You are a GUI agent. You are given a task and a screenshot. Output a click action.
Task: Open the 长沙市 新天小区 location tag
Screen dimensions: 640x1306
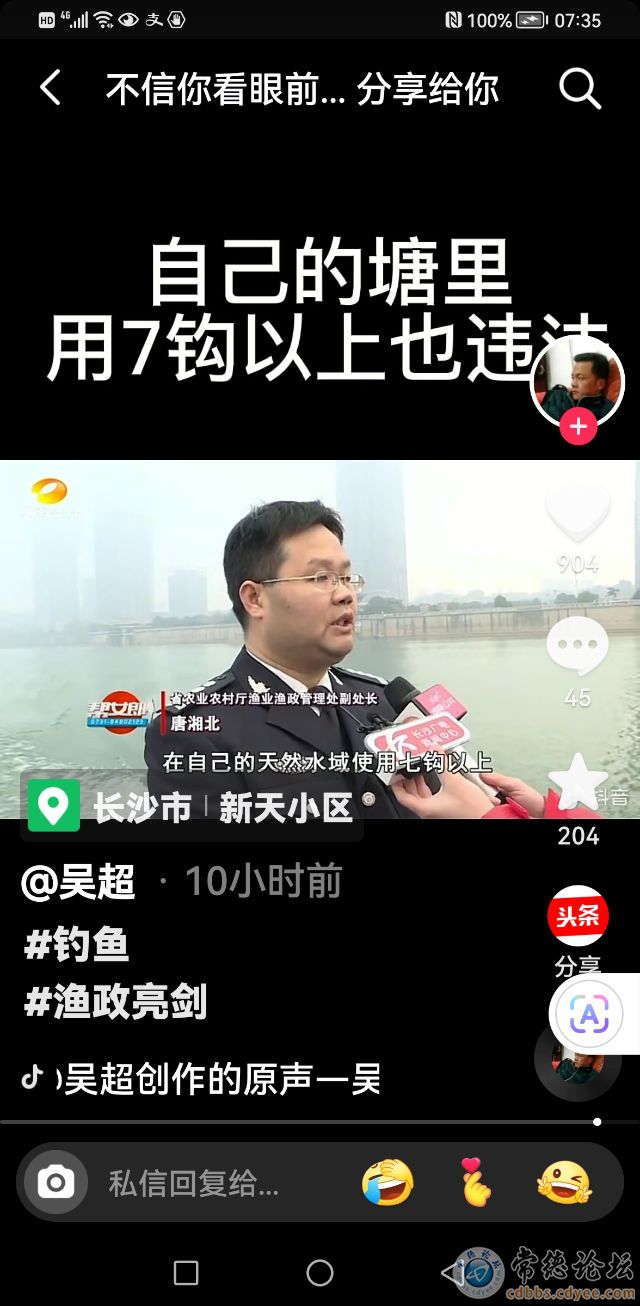[191, 806]
